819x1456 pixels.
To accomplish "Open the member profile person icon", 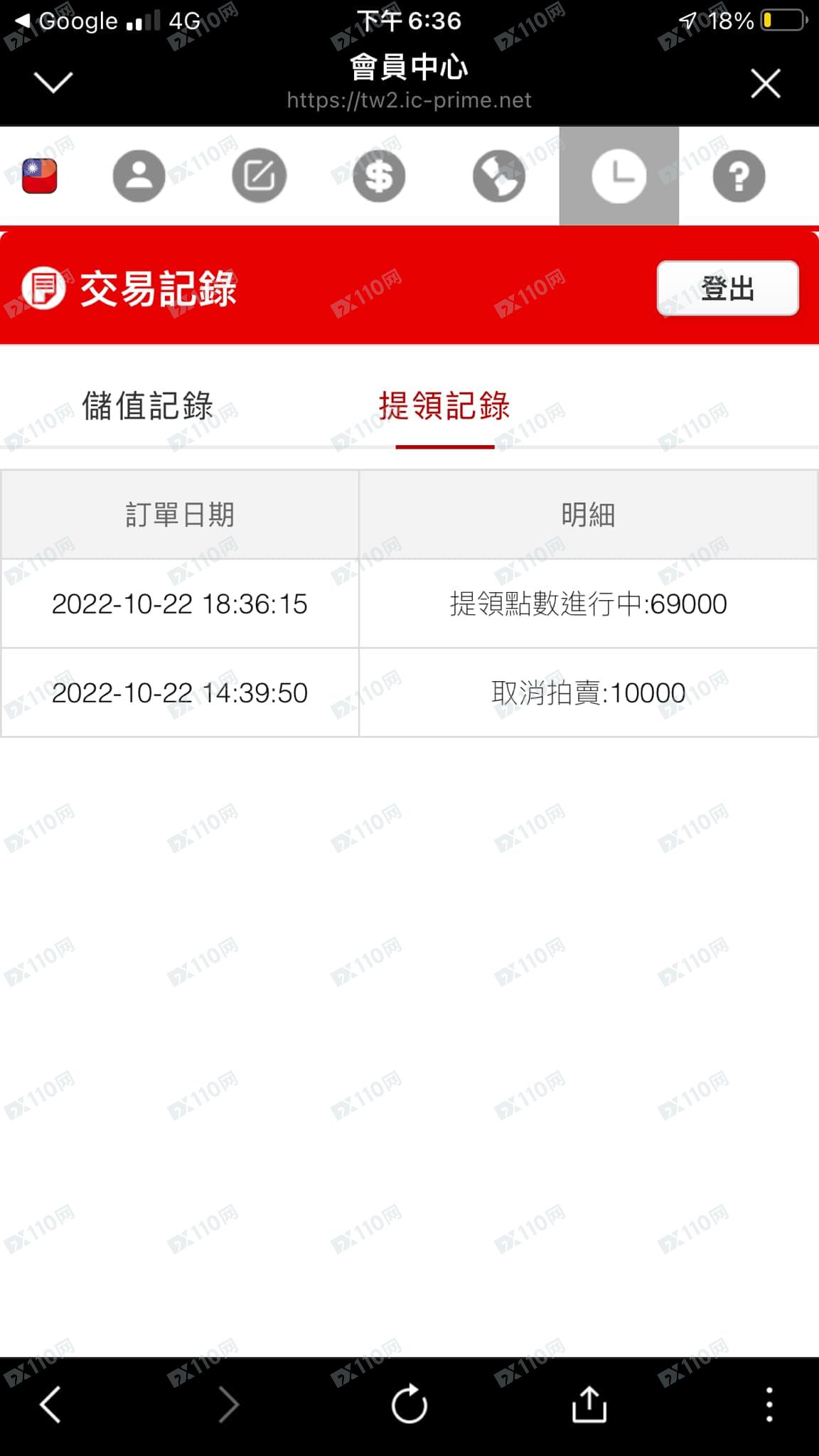I will 139,176.
